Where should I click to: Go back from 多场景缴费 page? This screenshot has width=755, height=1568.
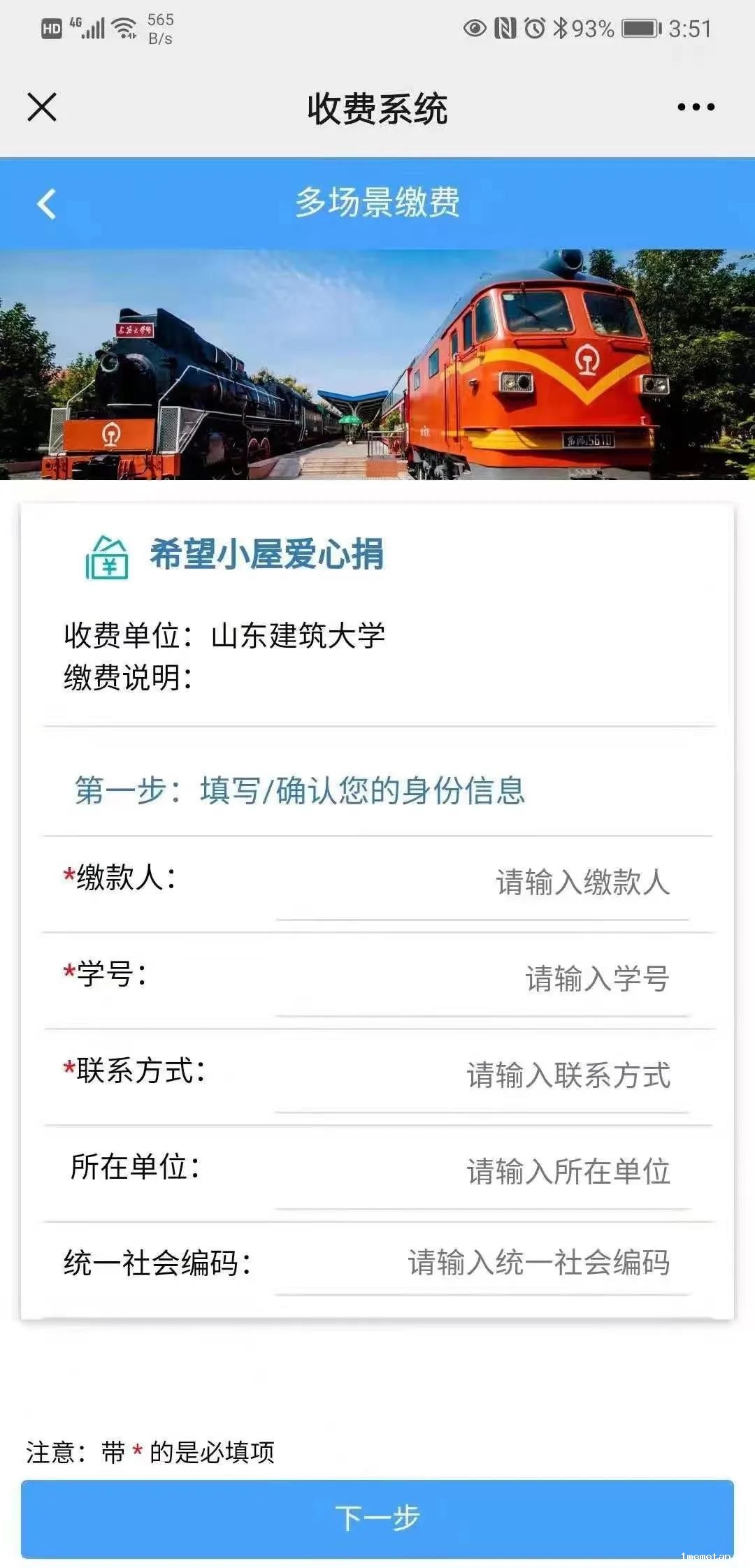tap(46, 204)
